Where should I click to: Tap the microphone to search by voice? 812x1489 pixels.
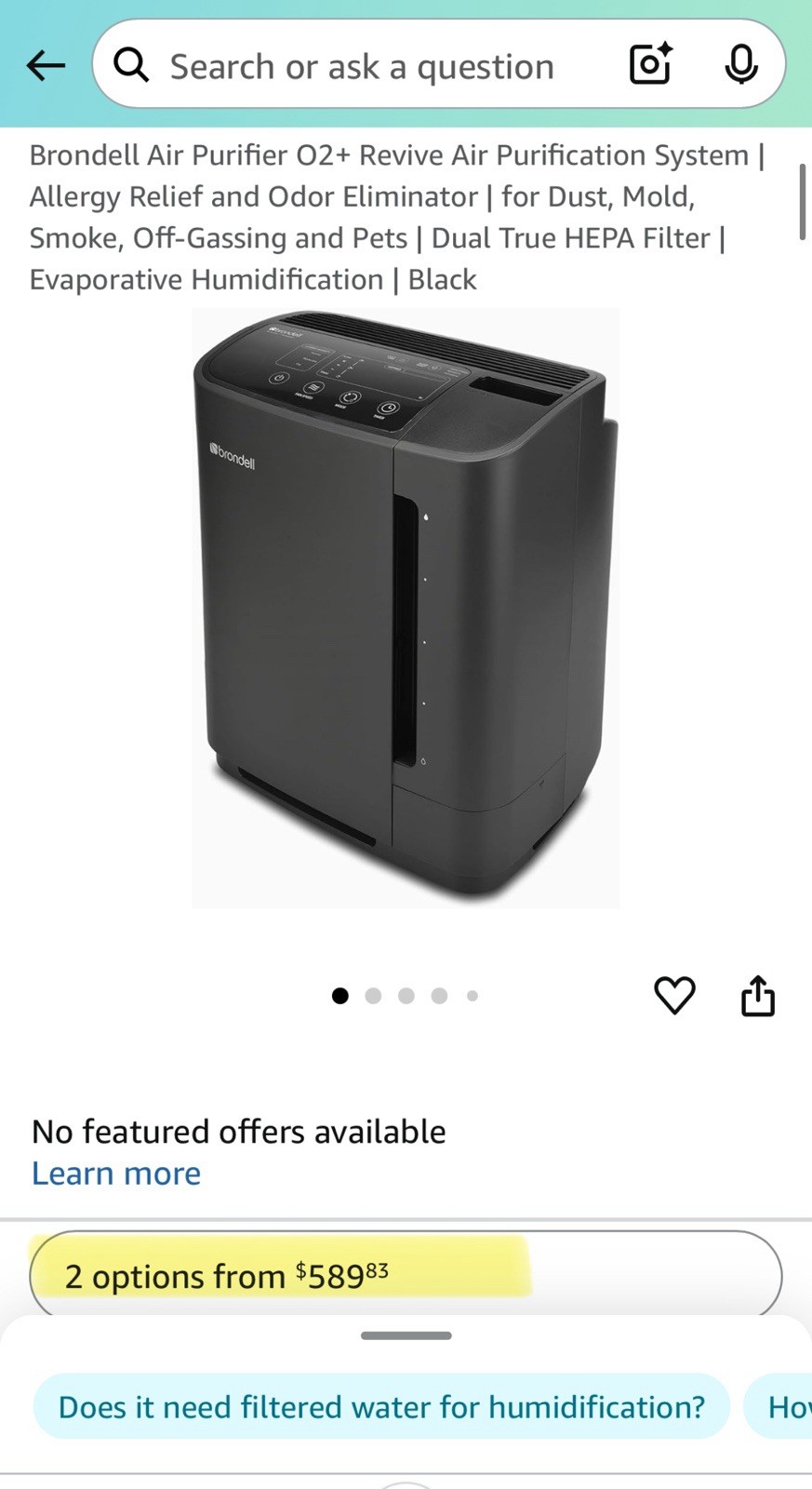(741, 65)
